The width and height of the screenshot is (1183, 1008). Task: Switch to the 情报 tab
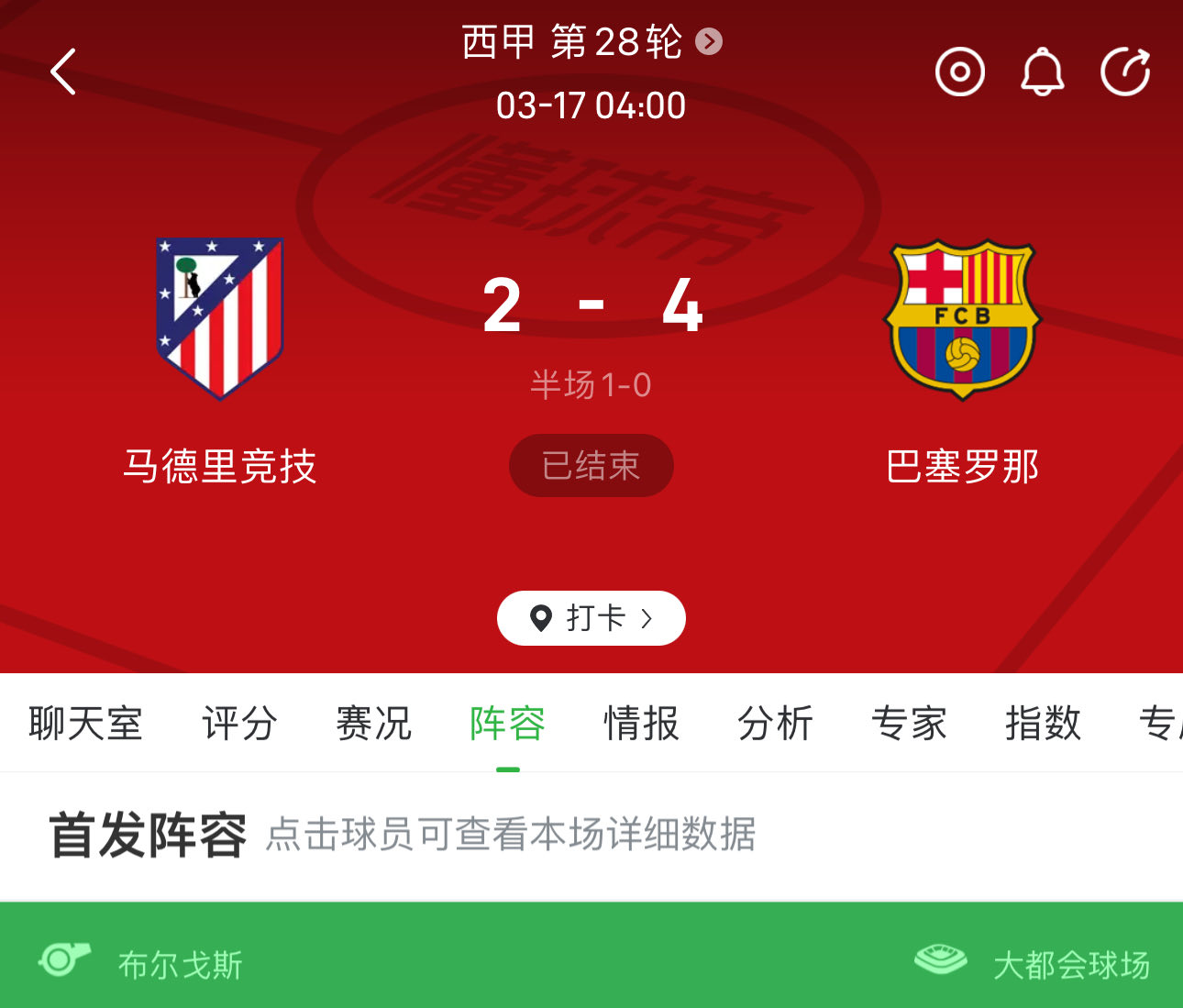[641, 724]
